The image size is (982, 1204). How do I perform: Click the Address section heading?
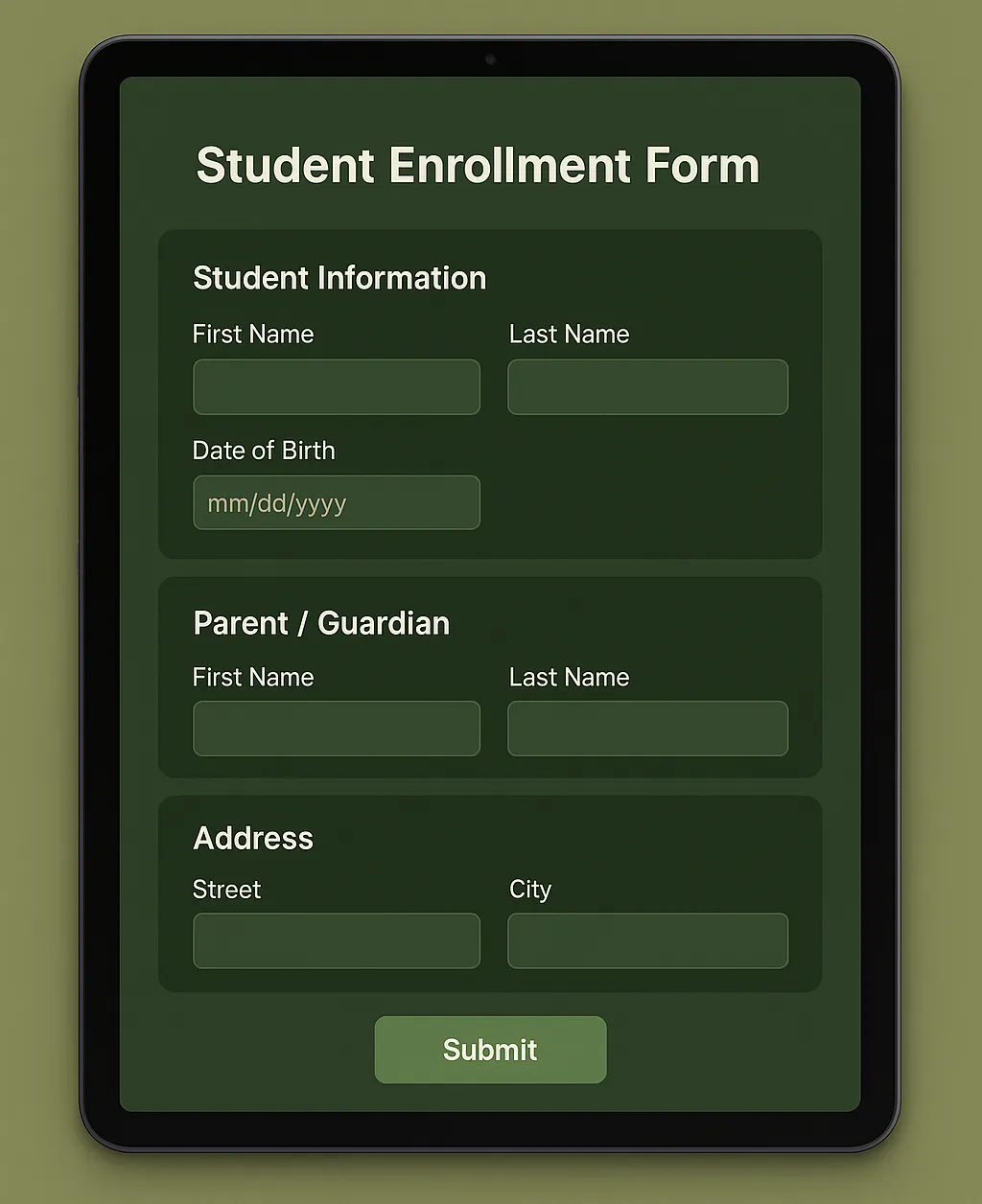253,838
